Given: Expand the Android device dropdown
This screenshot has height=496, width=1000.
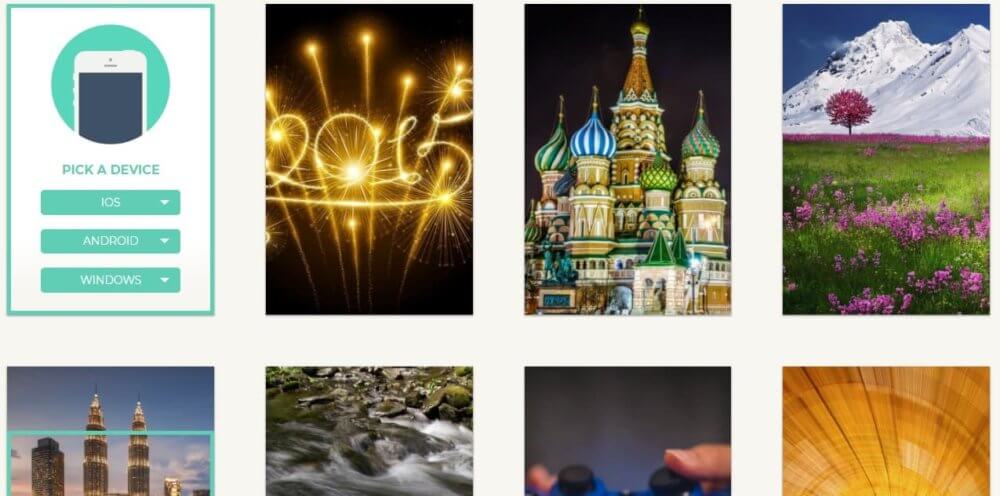Looking at the screenshot, I should [x=110, y=241].
